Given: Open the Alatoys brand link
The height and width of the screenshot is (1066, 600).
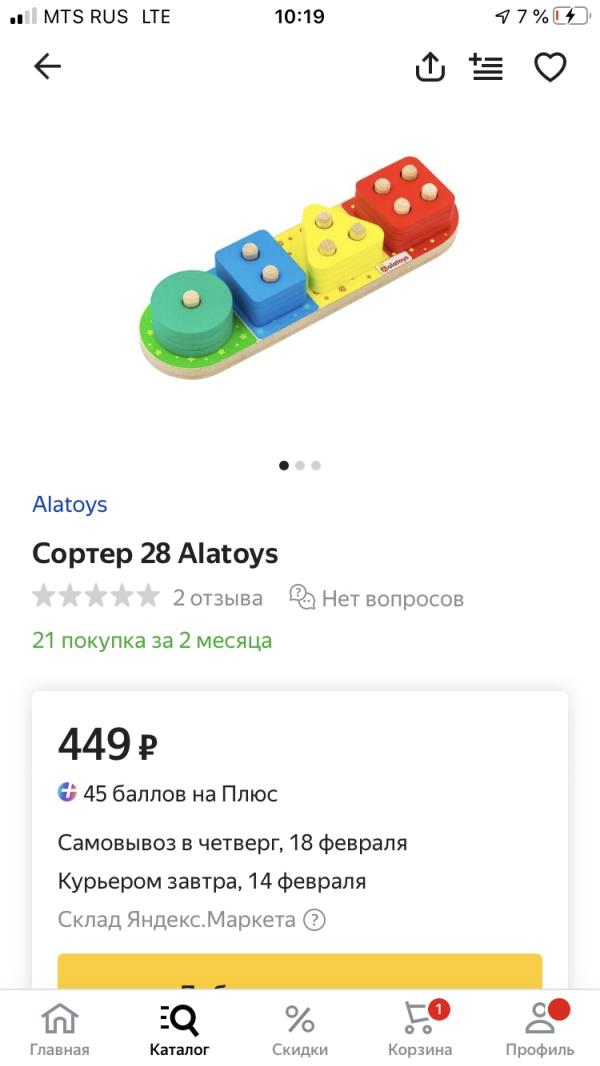Looking at the screenshot, I should pyautogui.click(x=70, y=504).
